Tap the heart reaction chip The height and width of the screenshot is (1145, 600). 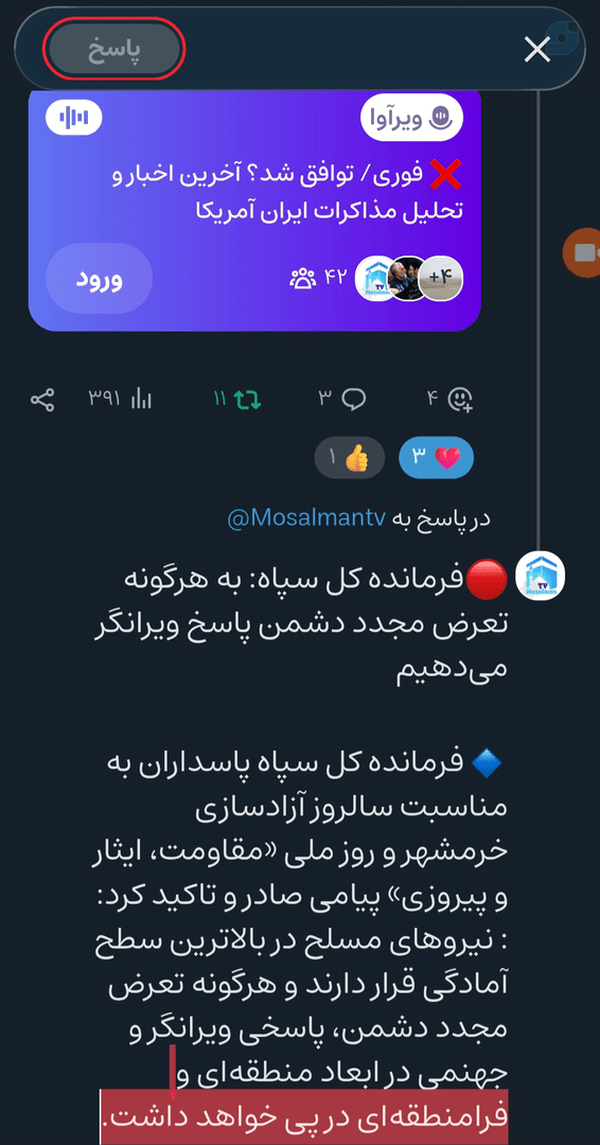coord(436,457)
